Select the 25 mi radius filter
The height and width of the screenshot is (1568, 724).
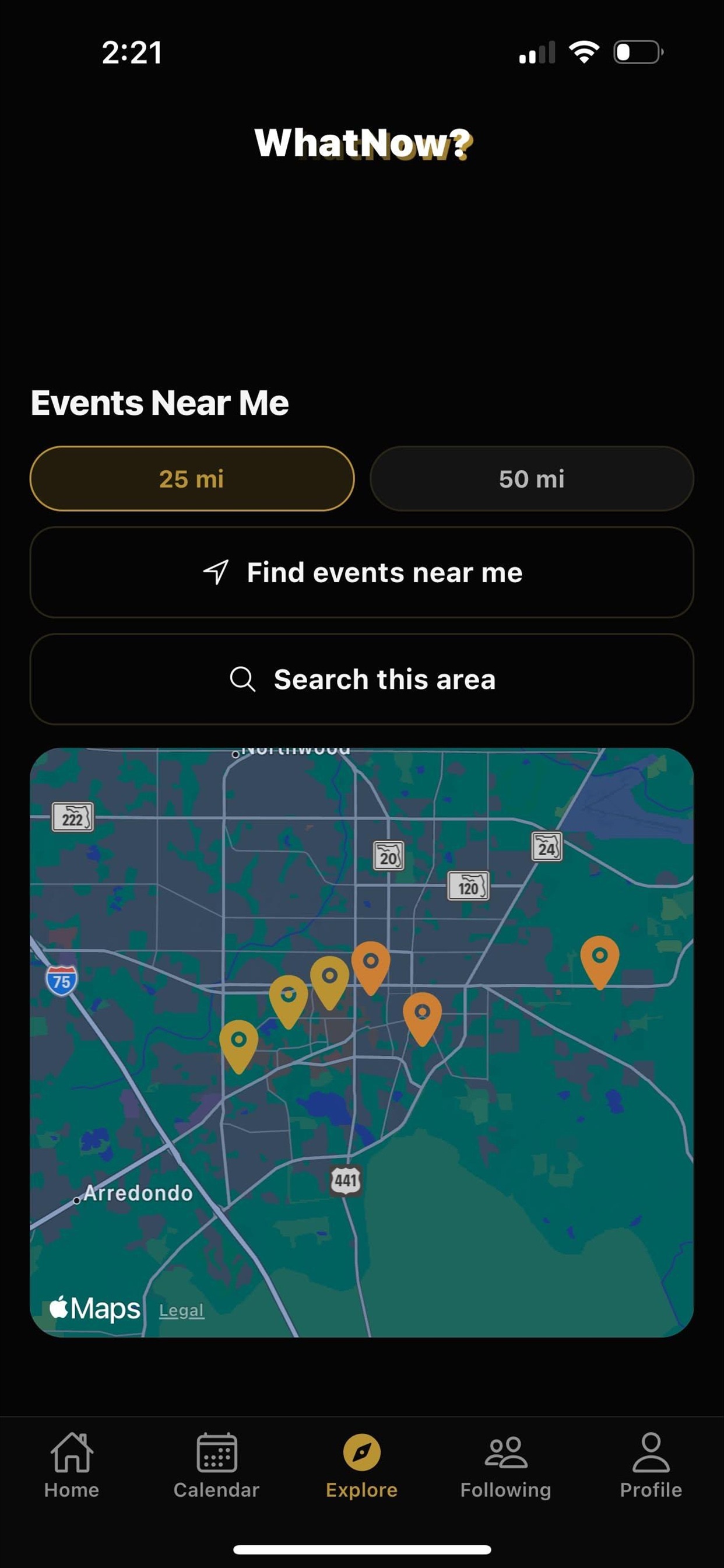pos(192,478)
